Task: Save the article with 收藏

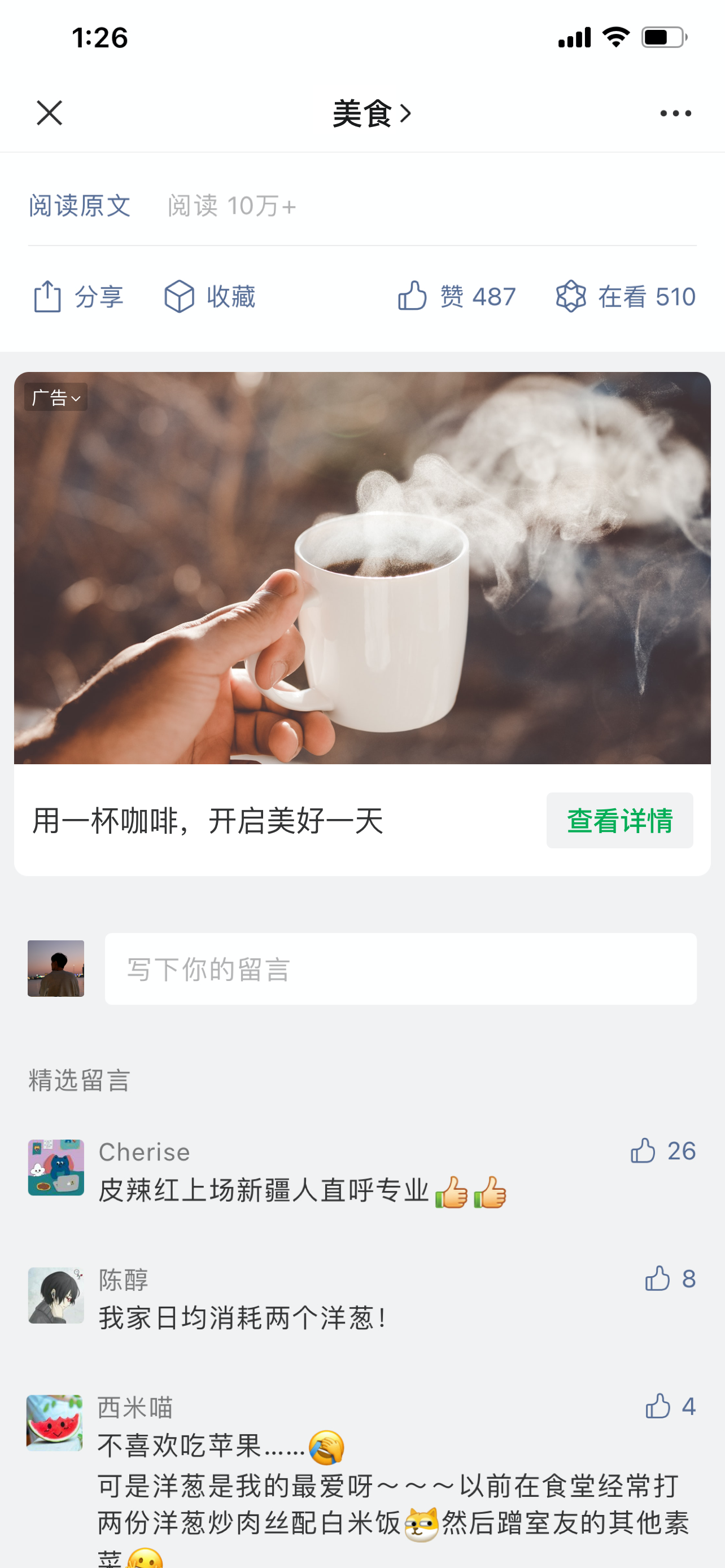Action: click(209, 297)
